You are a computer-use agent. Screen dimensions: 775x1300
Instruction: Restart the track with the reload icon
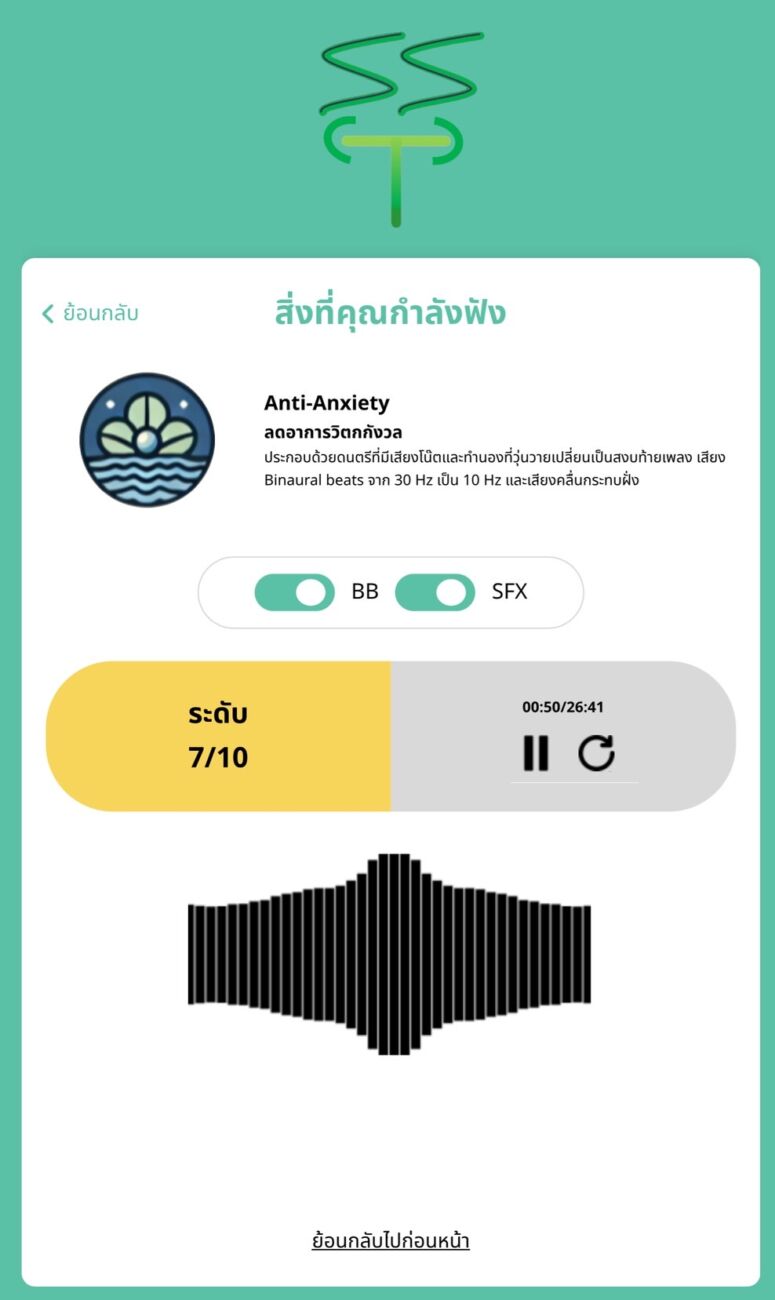[597, 753]
